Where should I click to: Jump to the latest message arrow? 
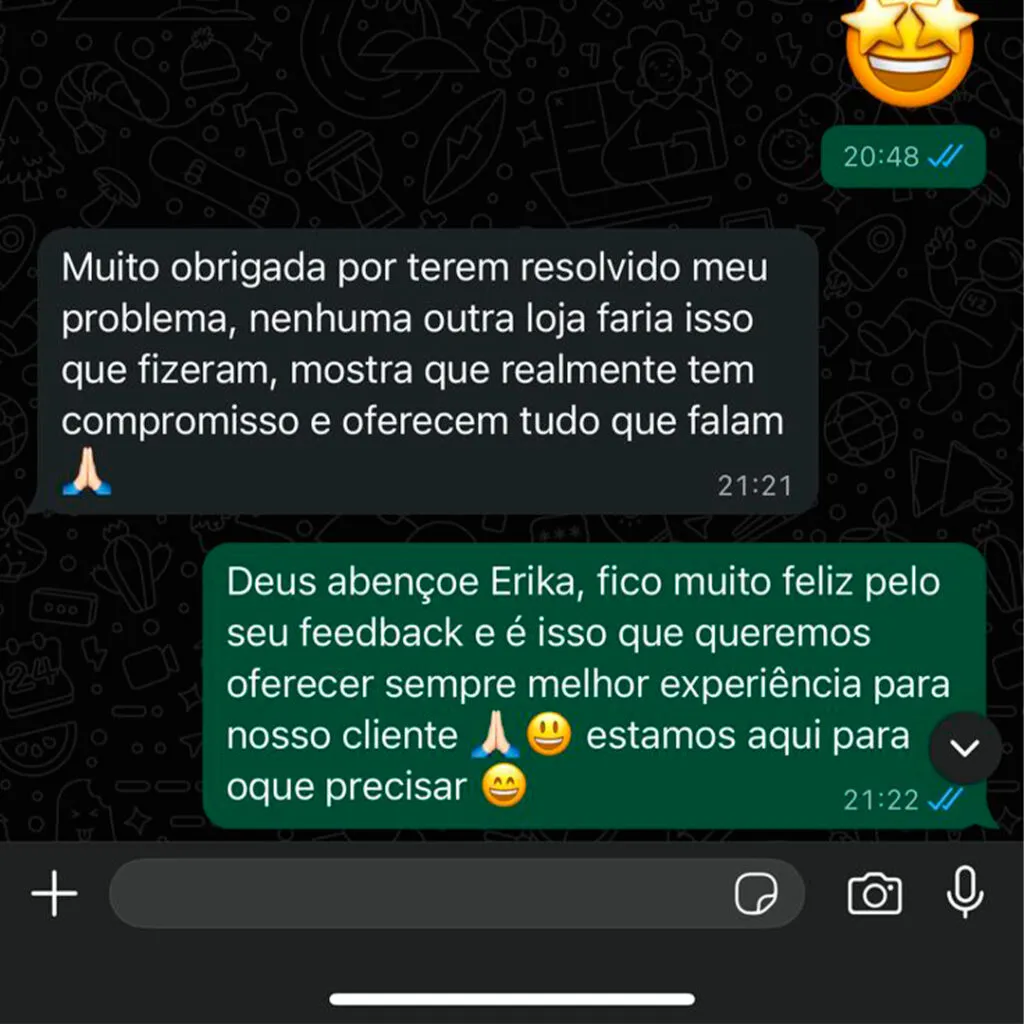point(965,748)
